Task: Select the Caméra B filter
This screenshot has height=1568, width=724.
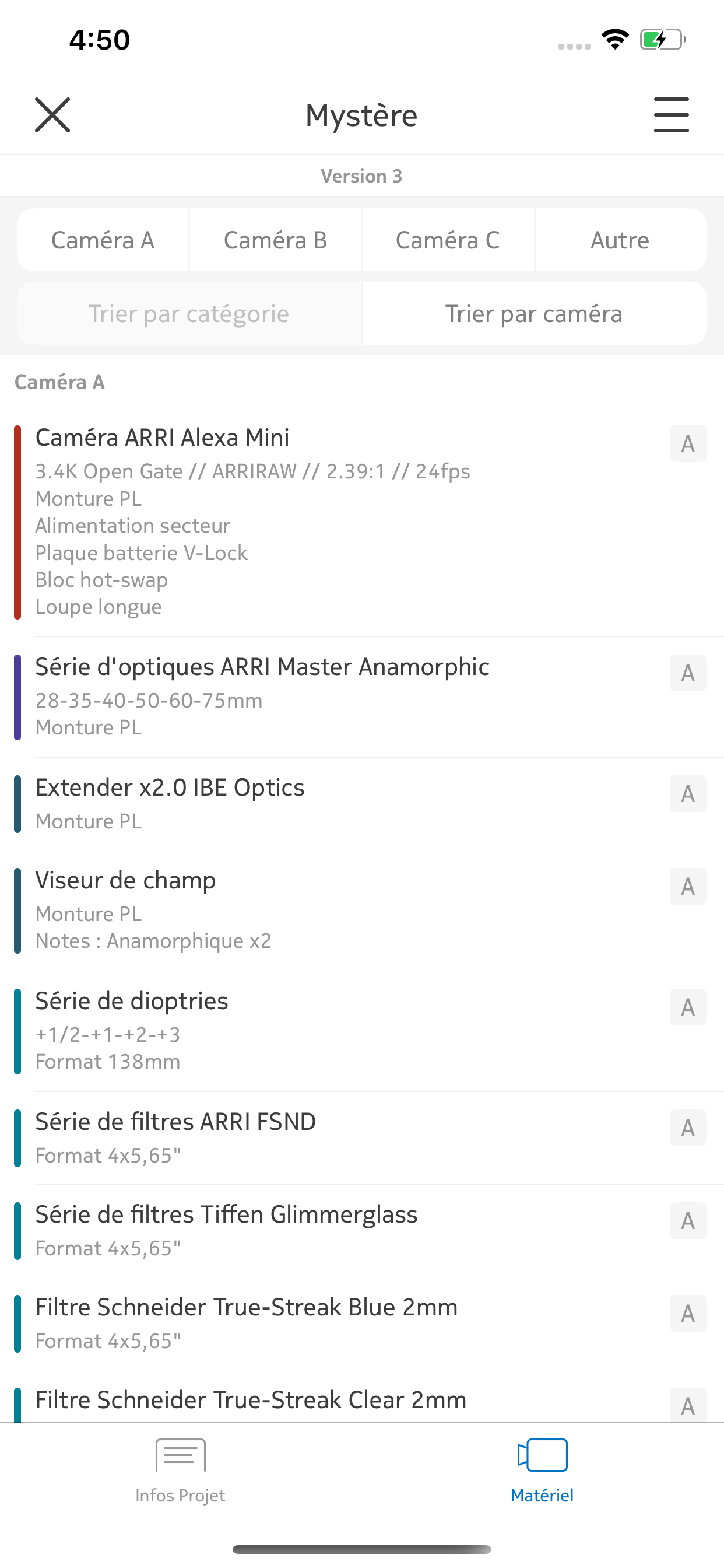Action: (x=276, y=240)
